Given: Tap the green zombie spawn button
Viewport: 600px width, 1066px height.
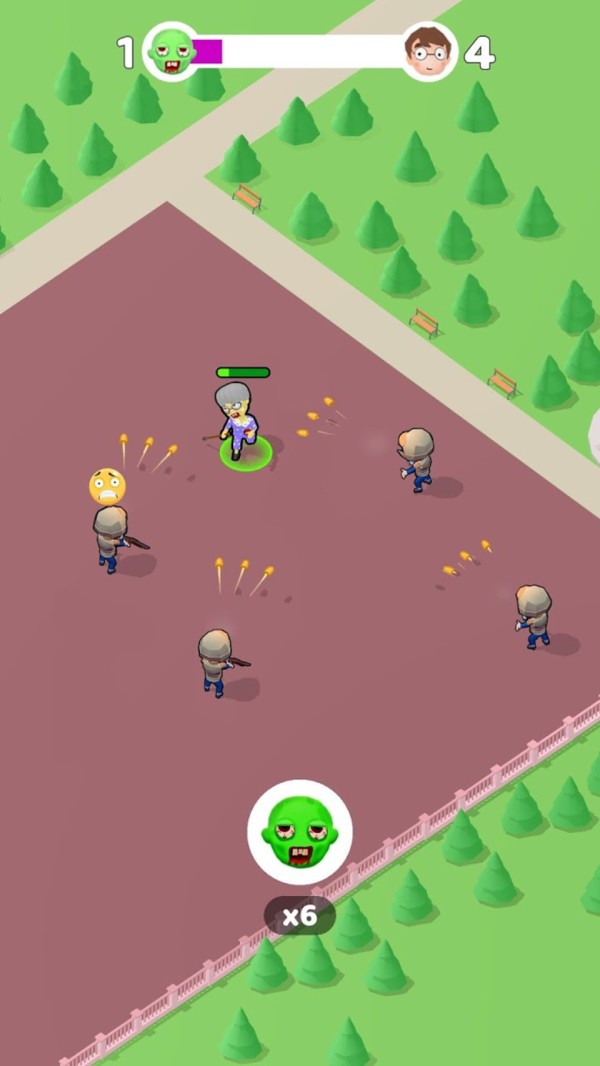Looking at the screenshot, I should point(299,832).
